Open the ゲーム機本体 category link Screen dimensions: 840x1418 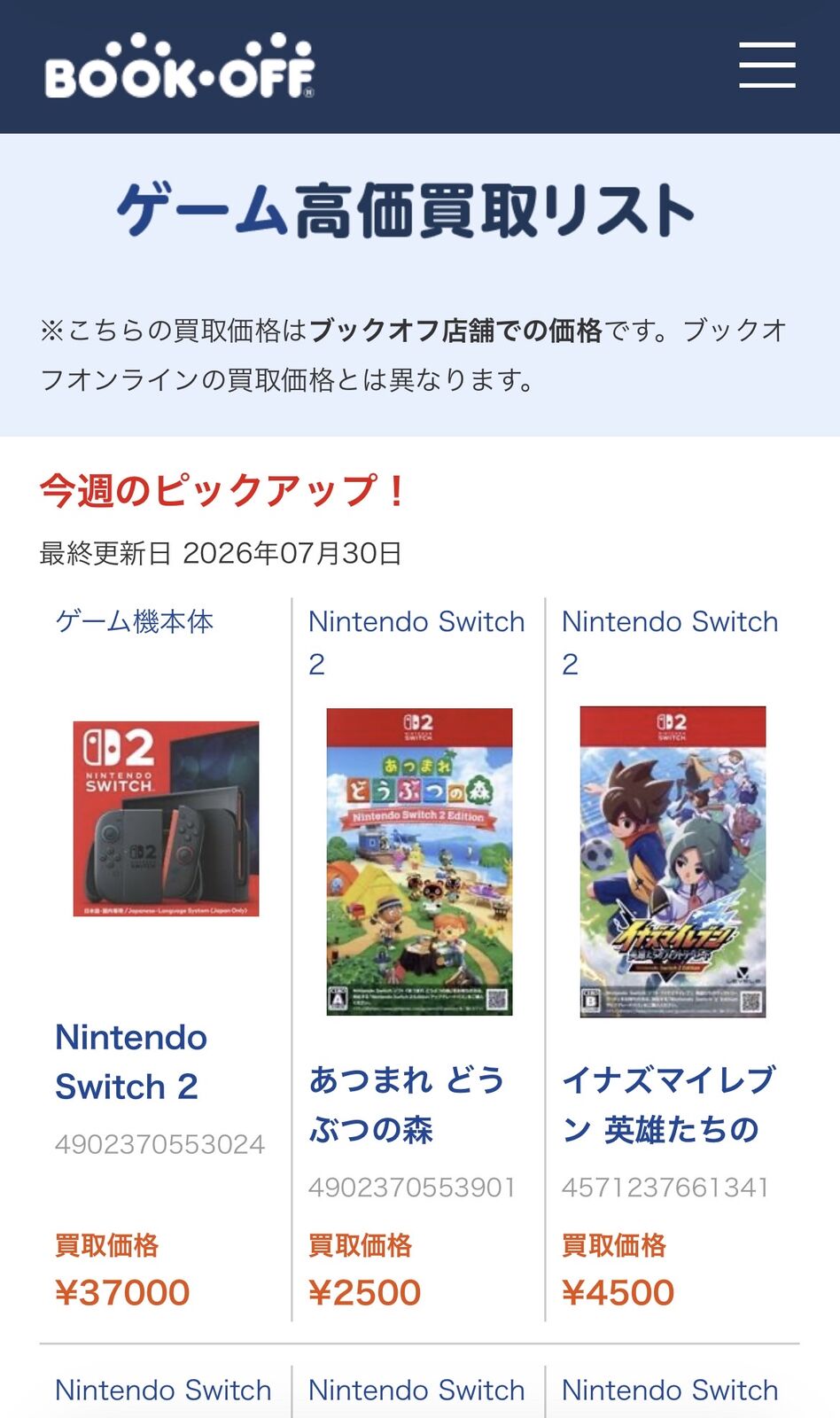click(135, 621)
